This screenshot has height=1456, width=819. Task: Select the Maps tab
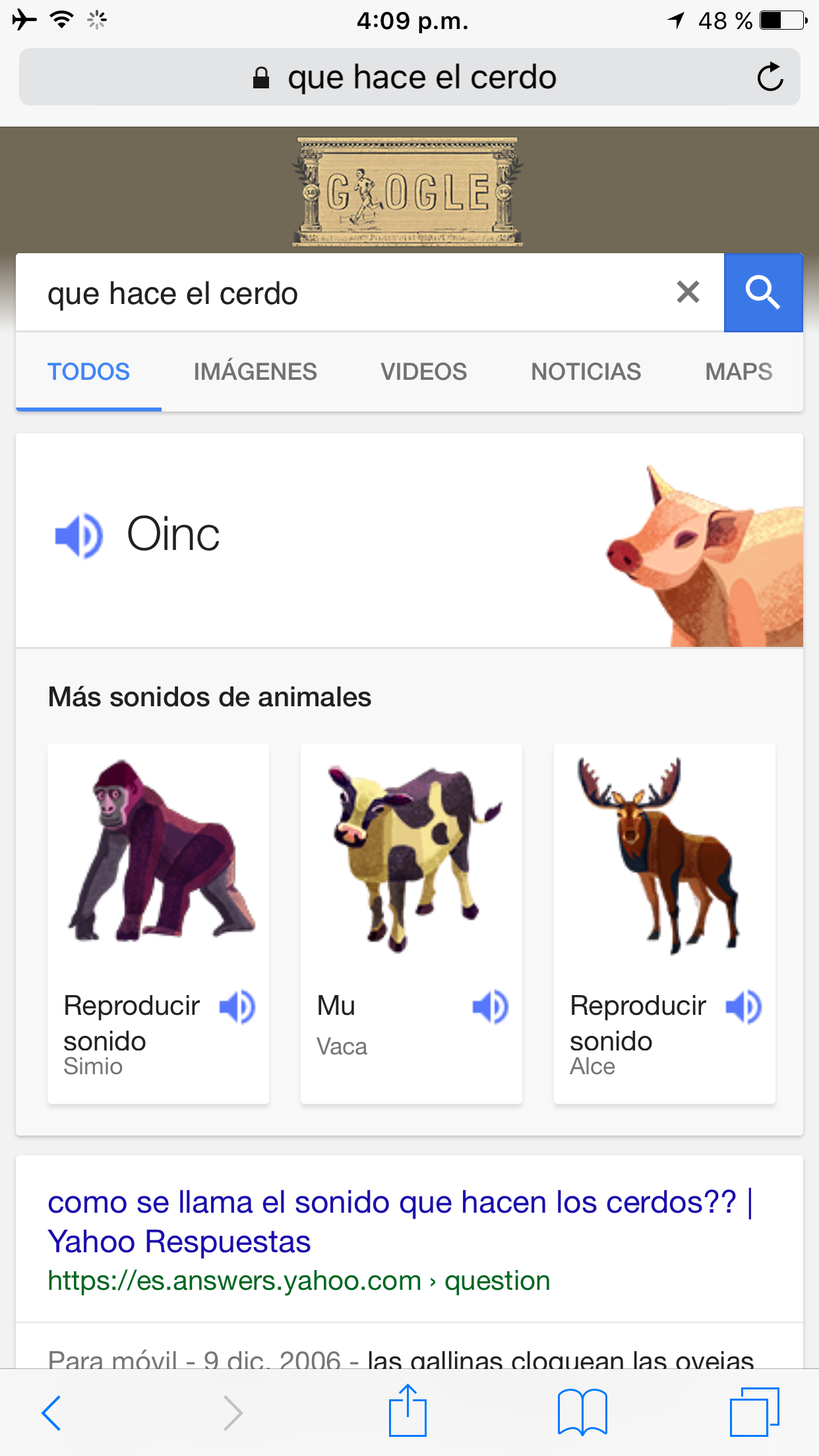tap(739, 371)
